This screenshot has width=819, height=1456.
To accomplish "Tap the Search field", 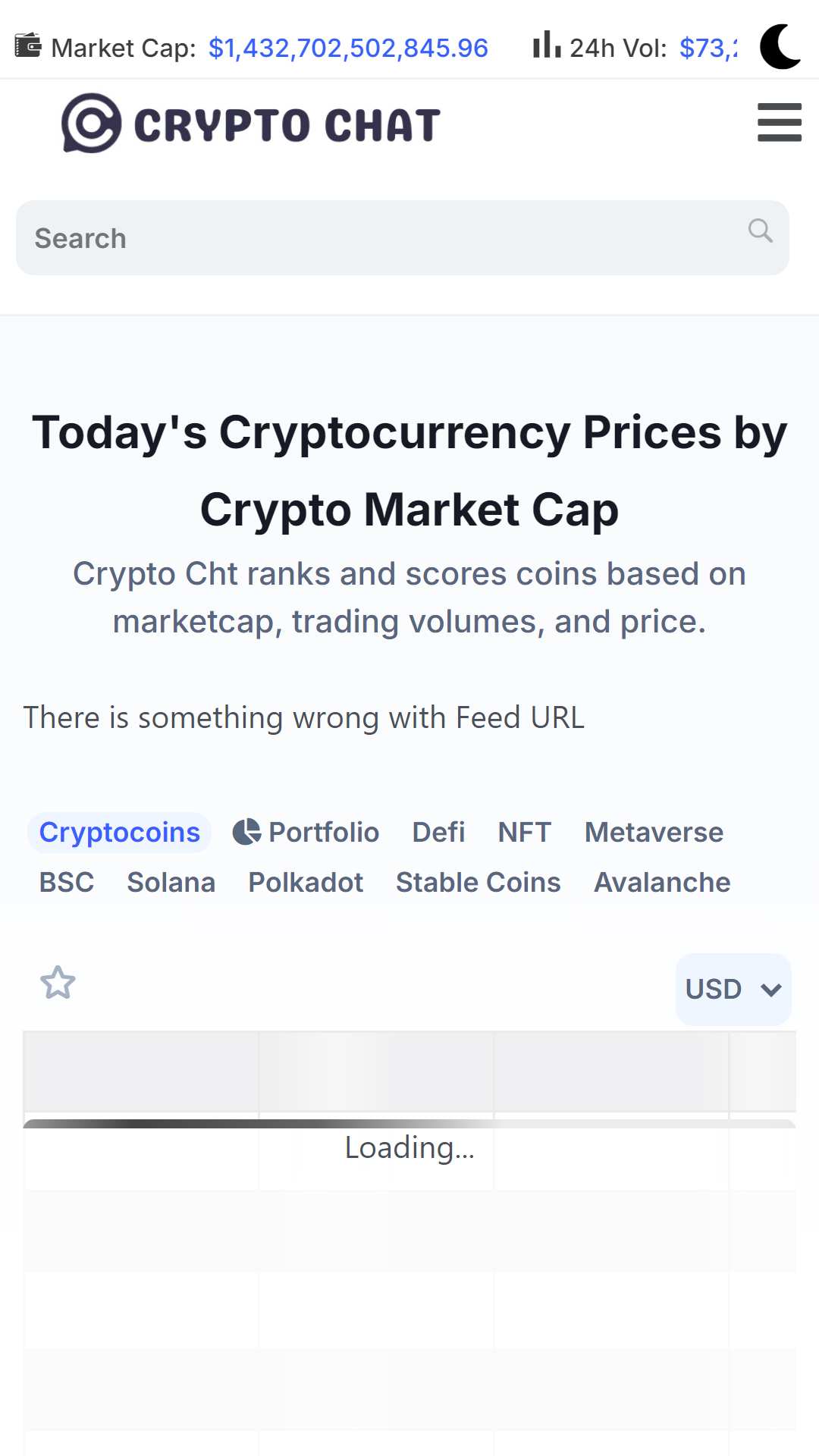I will click(x=403, y=238).
